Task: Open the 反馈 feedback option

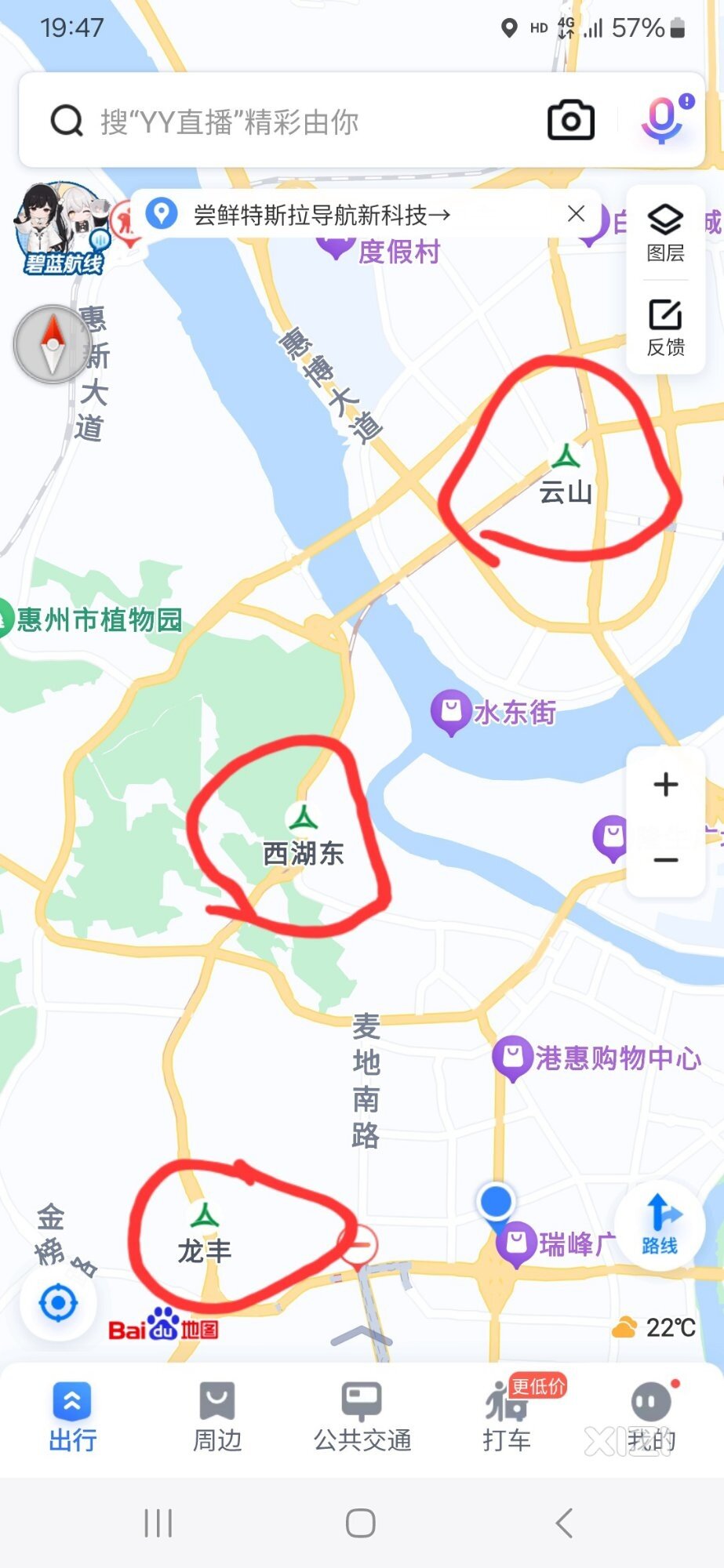Action: point(665,327)
